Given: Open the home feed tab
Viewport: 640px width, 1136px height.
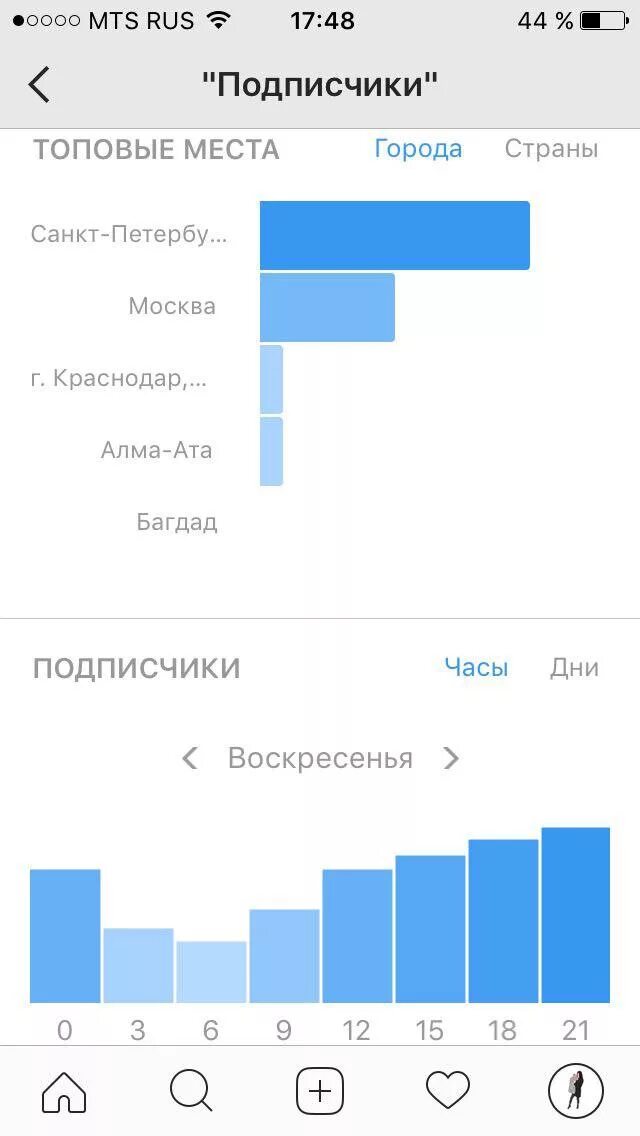Looking at the screenshot, I should [x=64, y=1090].
